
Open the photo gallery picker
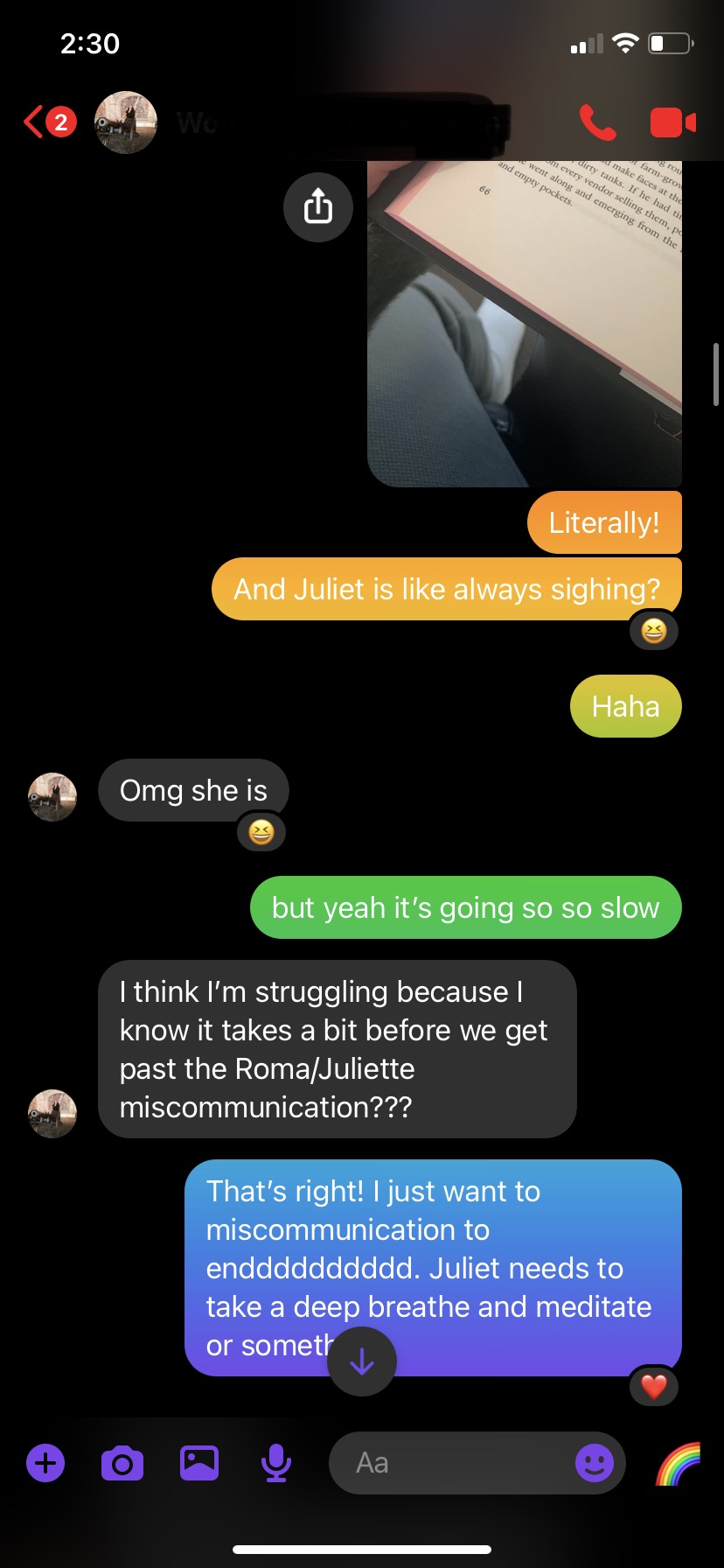[x=199, y=1463]
